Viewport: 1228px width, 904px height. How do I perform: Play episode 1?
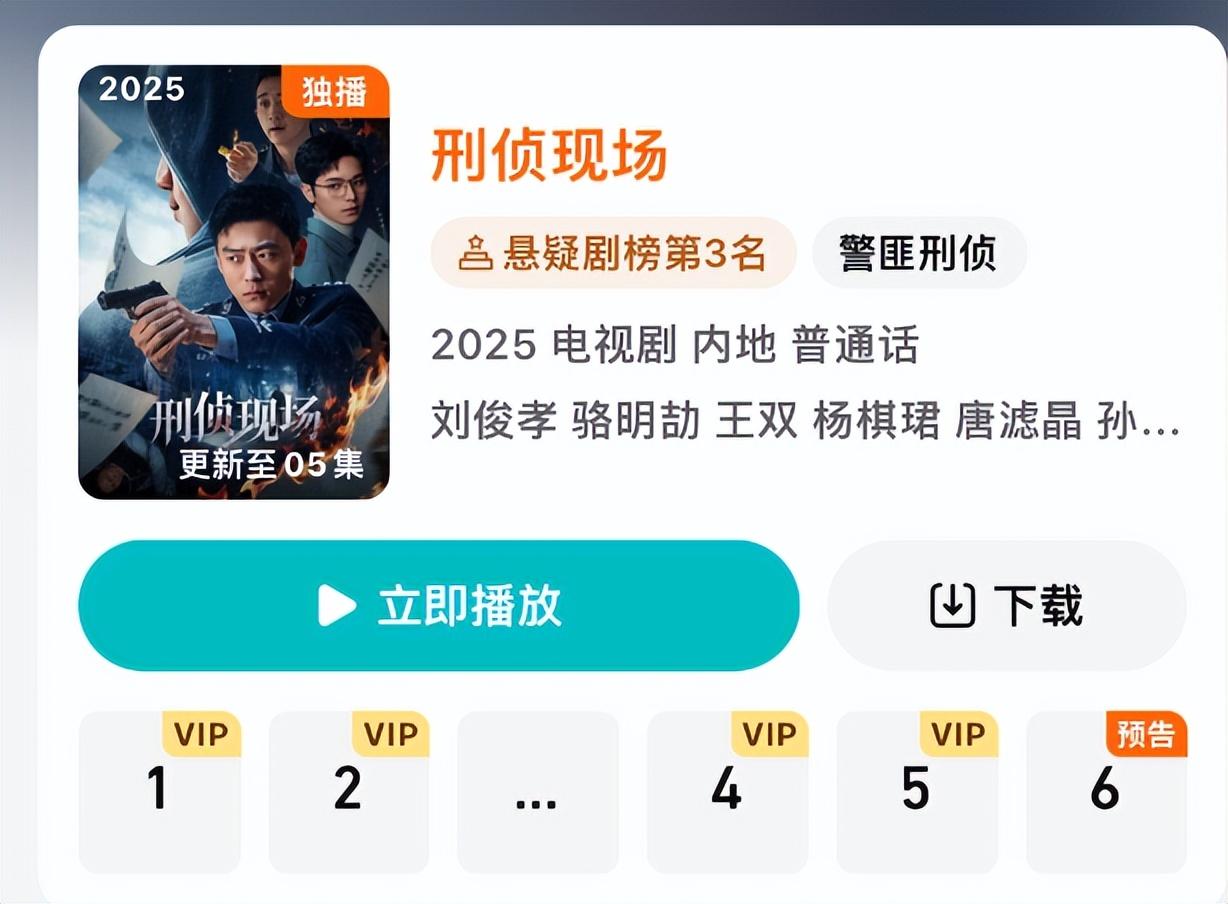click(159, 791)
